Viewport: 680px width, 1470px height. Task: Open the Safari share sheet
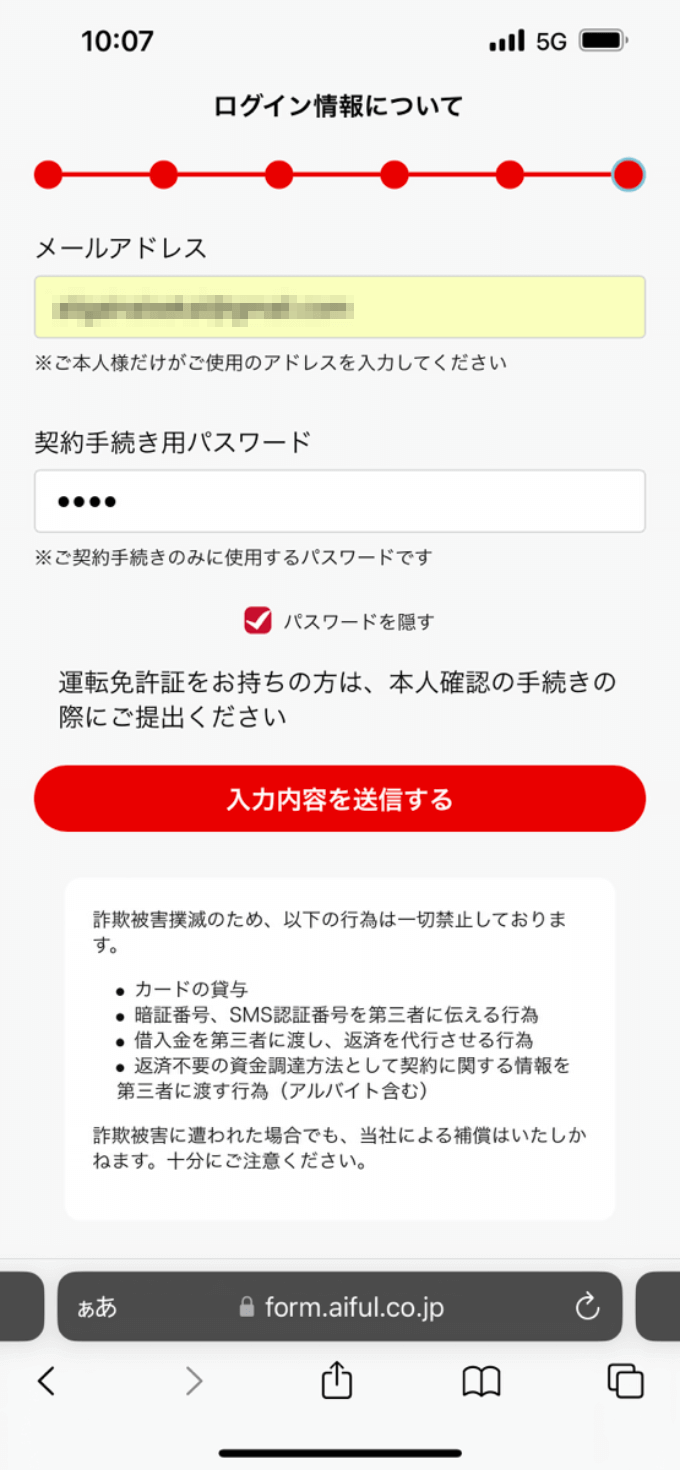coord(338,1381)
